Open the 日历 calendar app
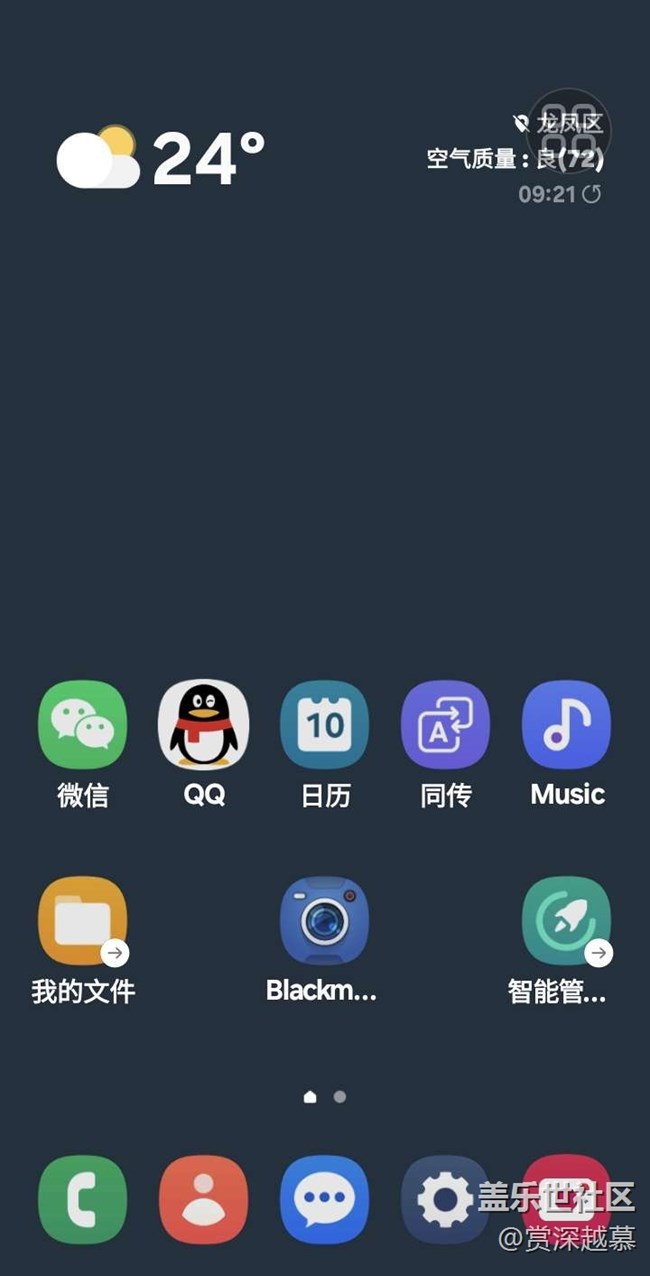The height and width of the screenshot is (1276, 650). coord(325,725)
